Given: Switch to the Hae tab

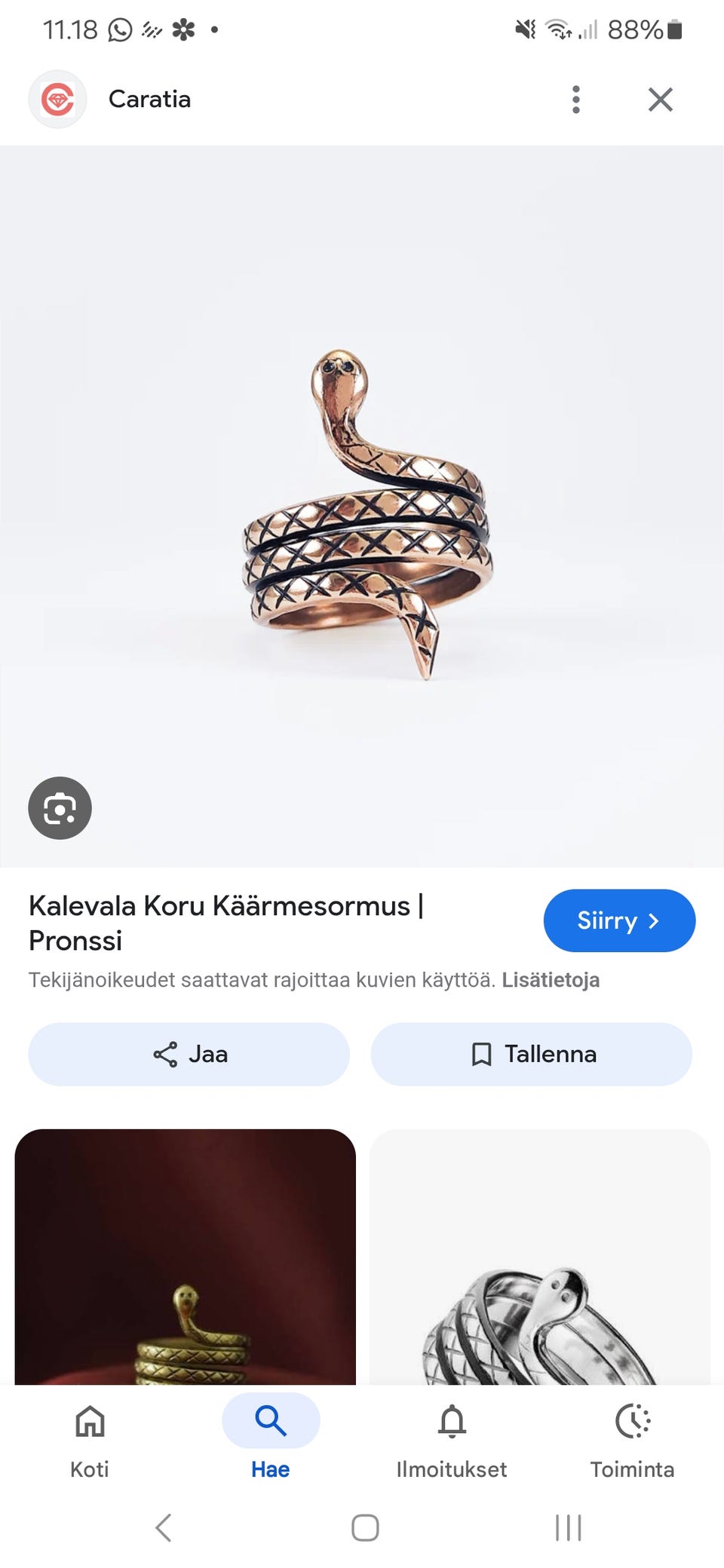Looking at the screenshot, I should (x=270, y=1440).
